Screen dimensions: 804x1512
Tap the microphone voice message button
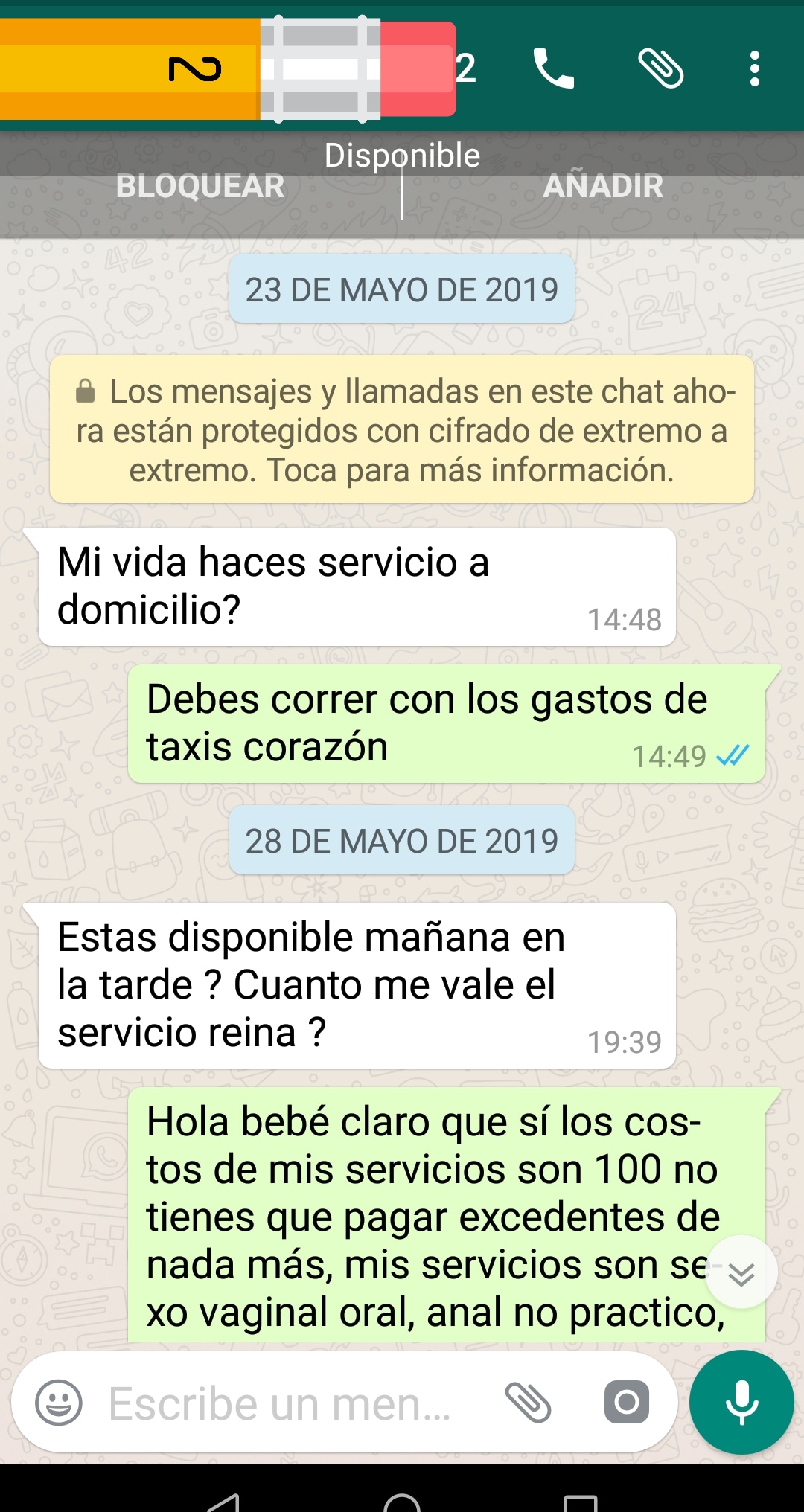pyautogui.click(x=741, y=1403)
